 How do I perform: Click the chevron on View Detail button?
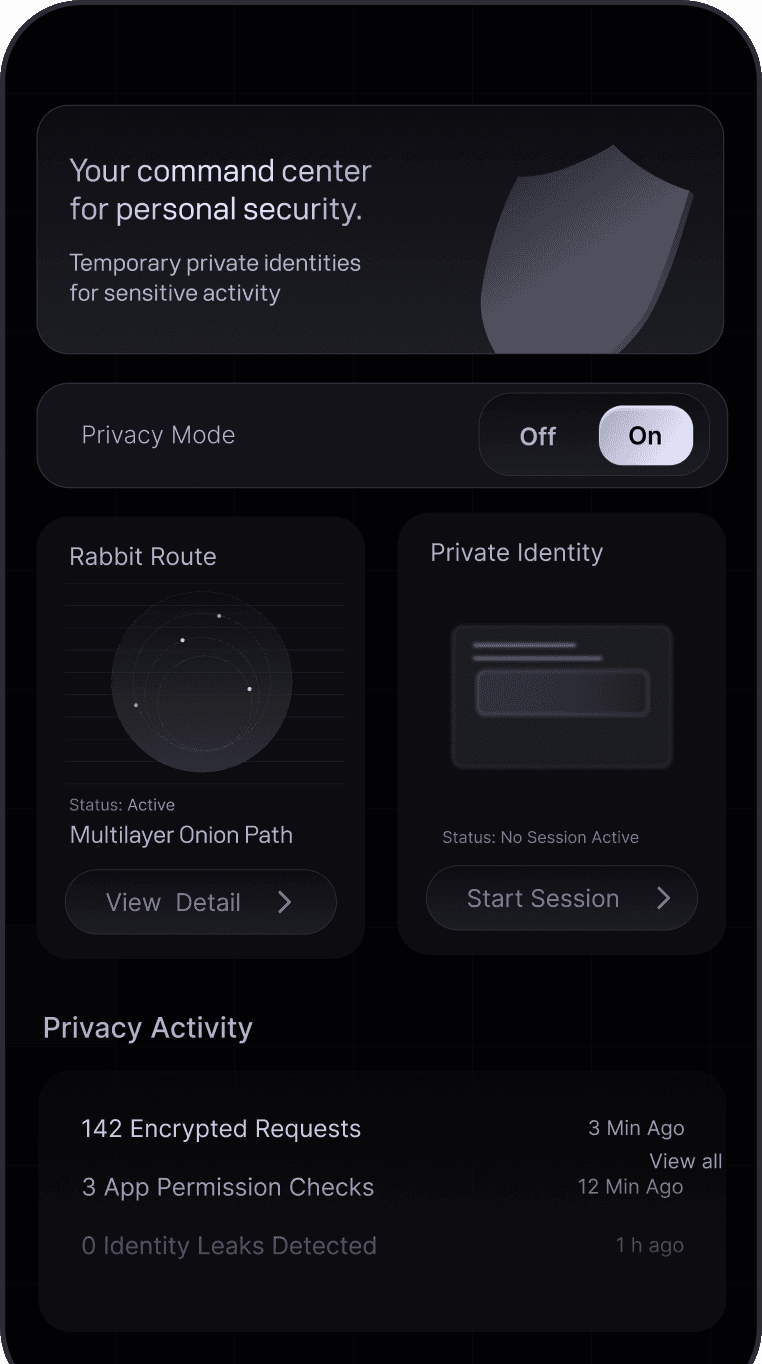point(285,902)
